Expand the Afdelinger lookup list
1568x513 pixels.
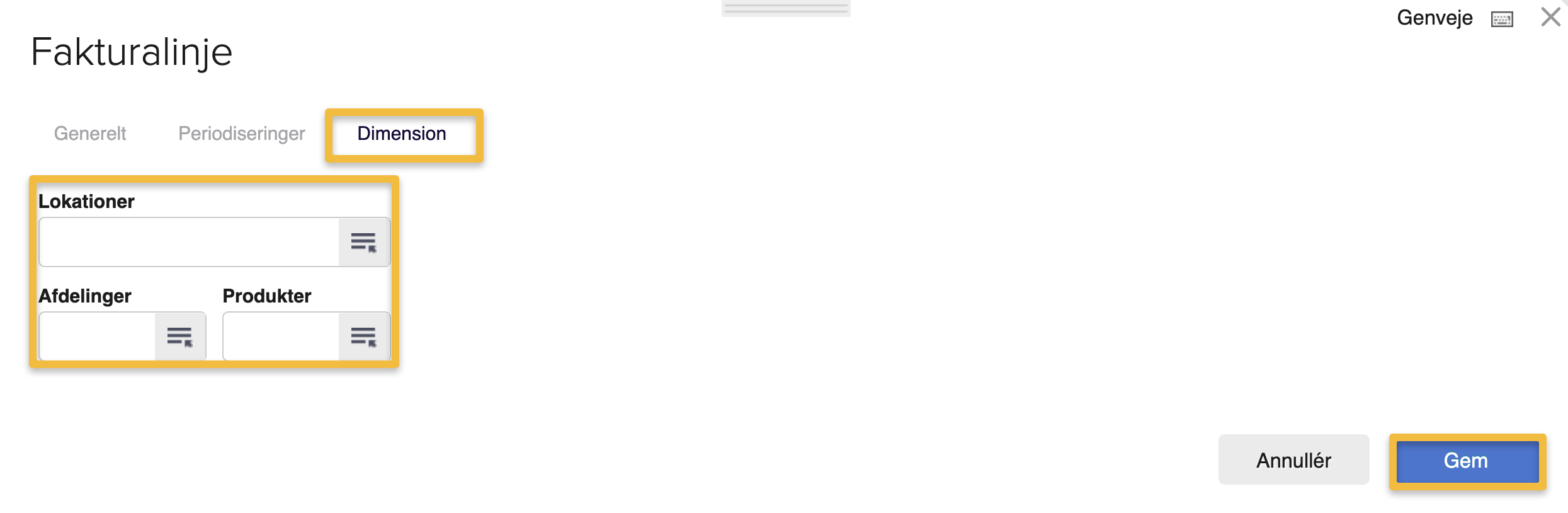pos(180,337)
